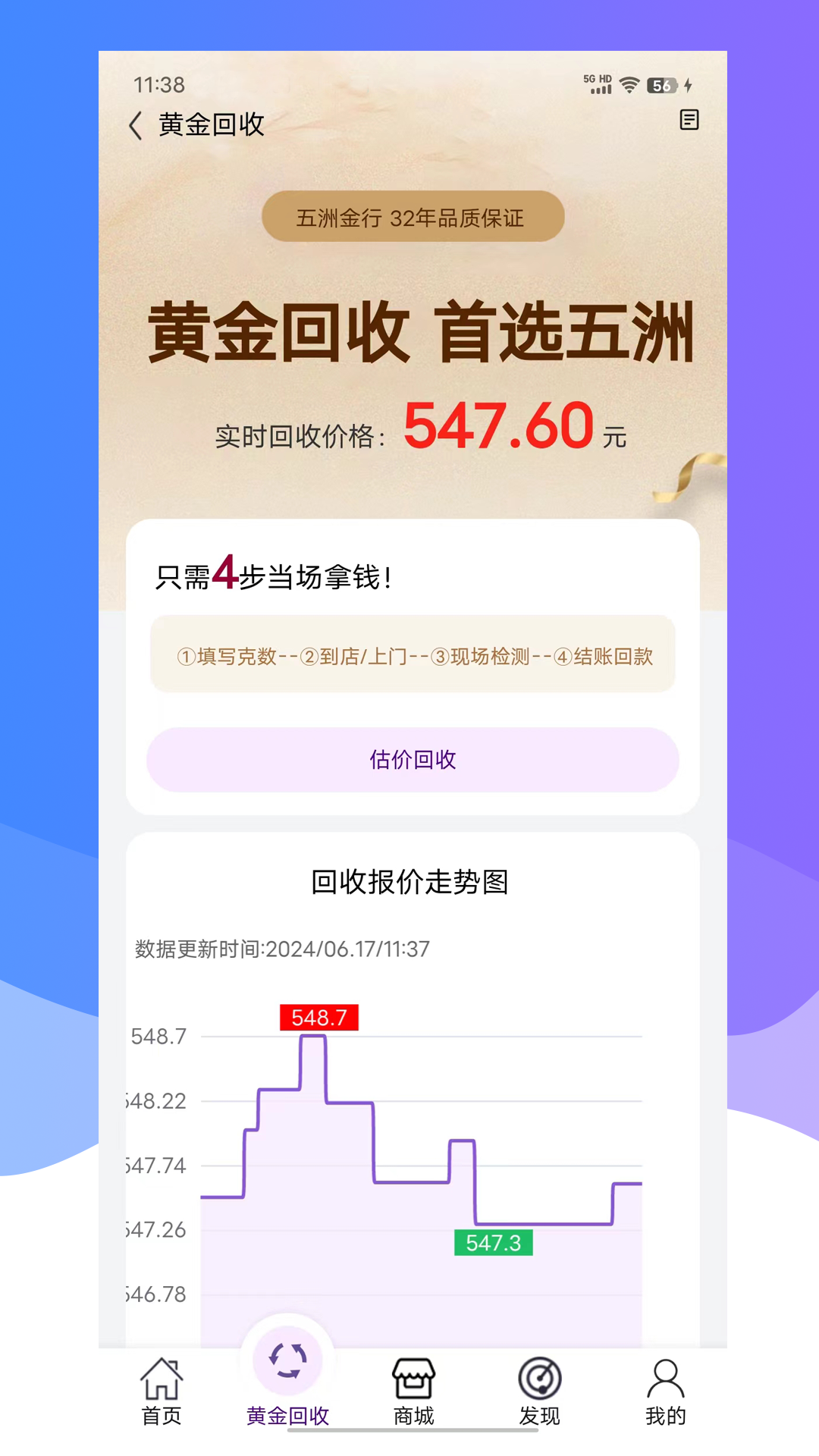The width and height of the screenshot is (819, 1456).
Task: Open the 商城 tab
Action: pos(413,1390)
